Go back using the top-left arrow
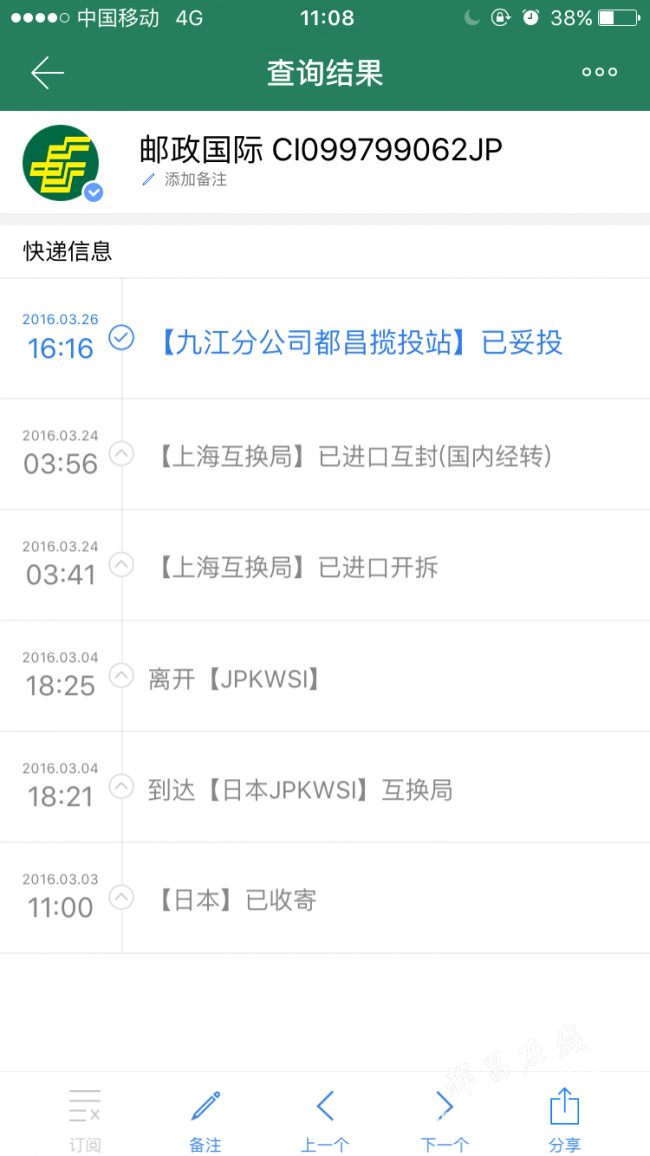Image resolution: width=650 pixels, height=1156 pixels. [x=47, y=73]
